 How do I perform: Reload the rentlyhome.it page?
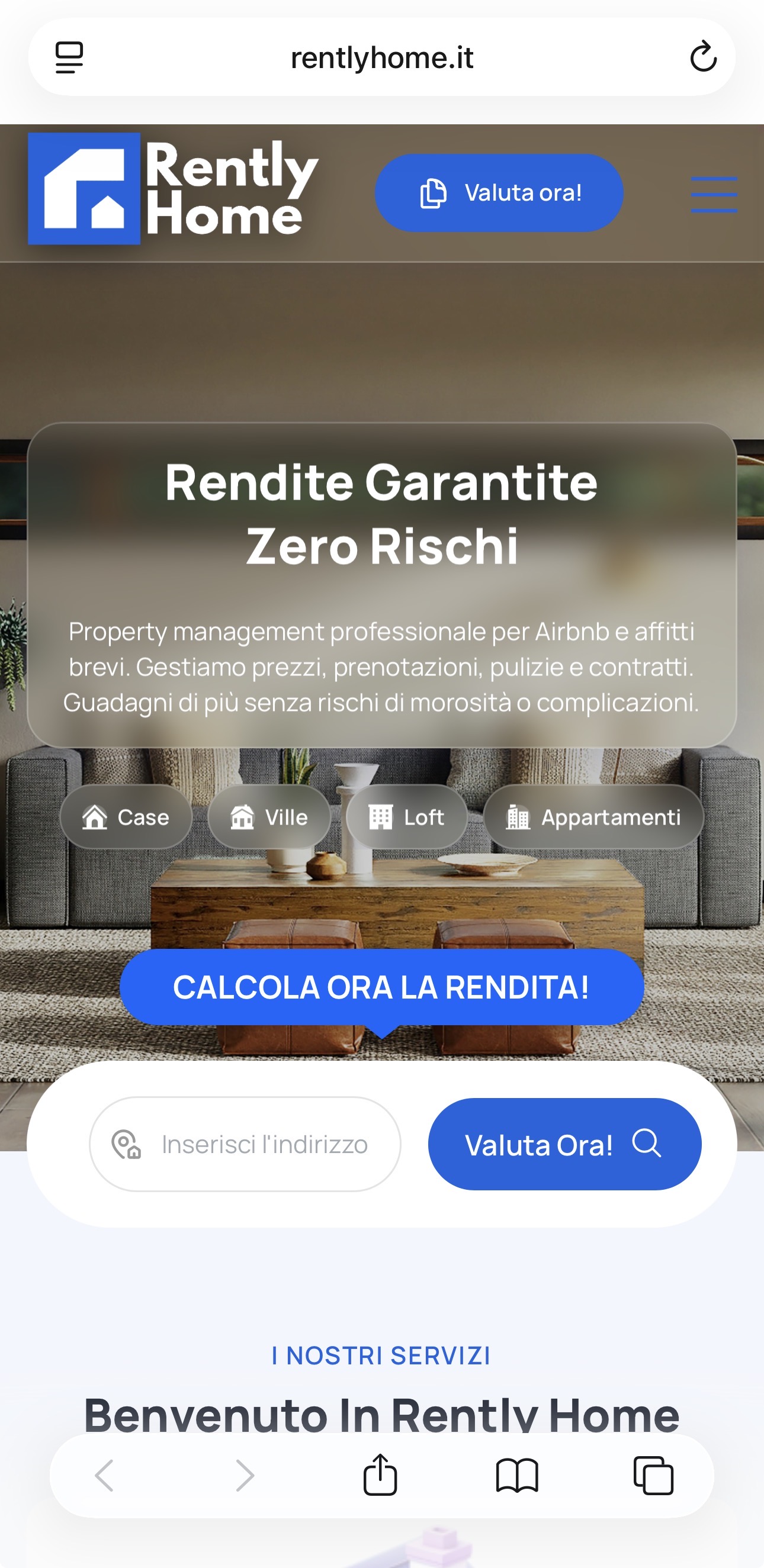tap(702, 57)
